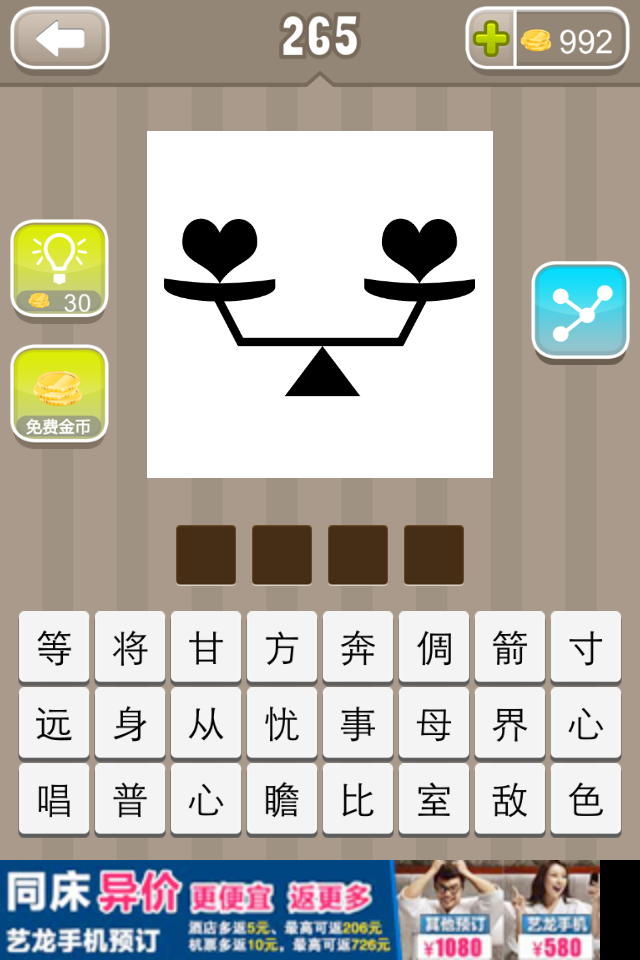Select the character 忧
The image size is (640, 960).
282,723
